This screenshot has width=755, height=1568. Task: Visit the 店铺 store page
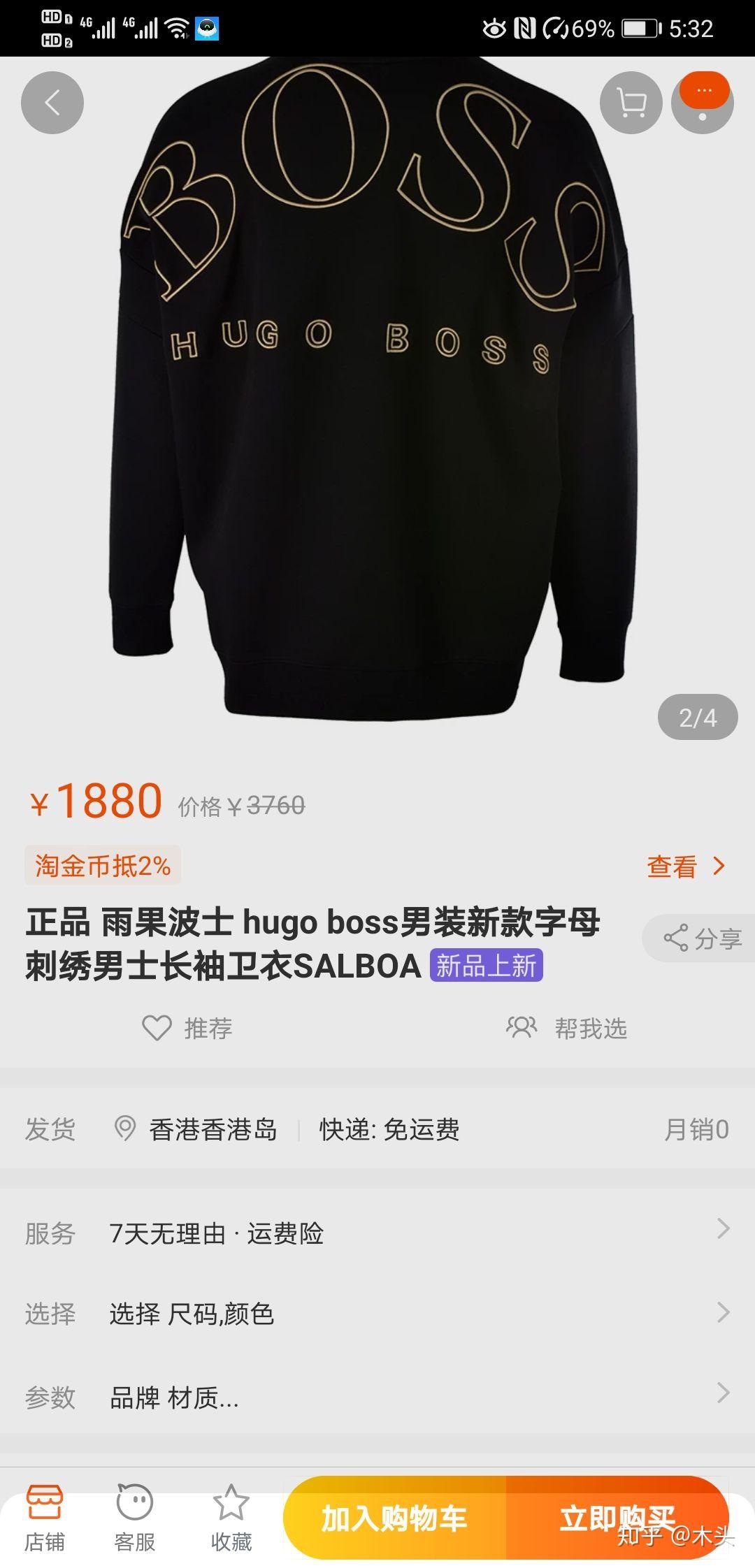[x=45, y=1518]
